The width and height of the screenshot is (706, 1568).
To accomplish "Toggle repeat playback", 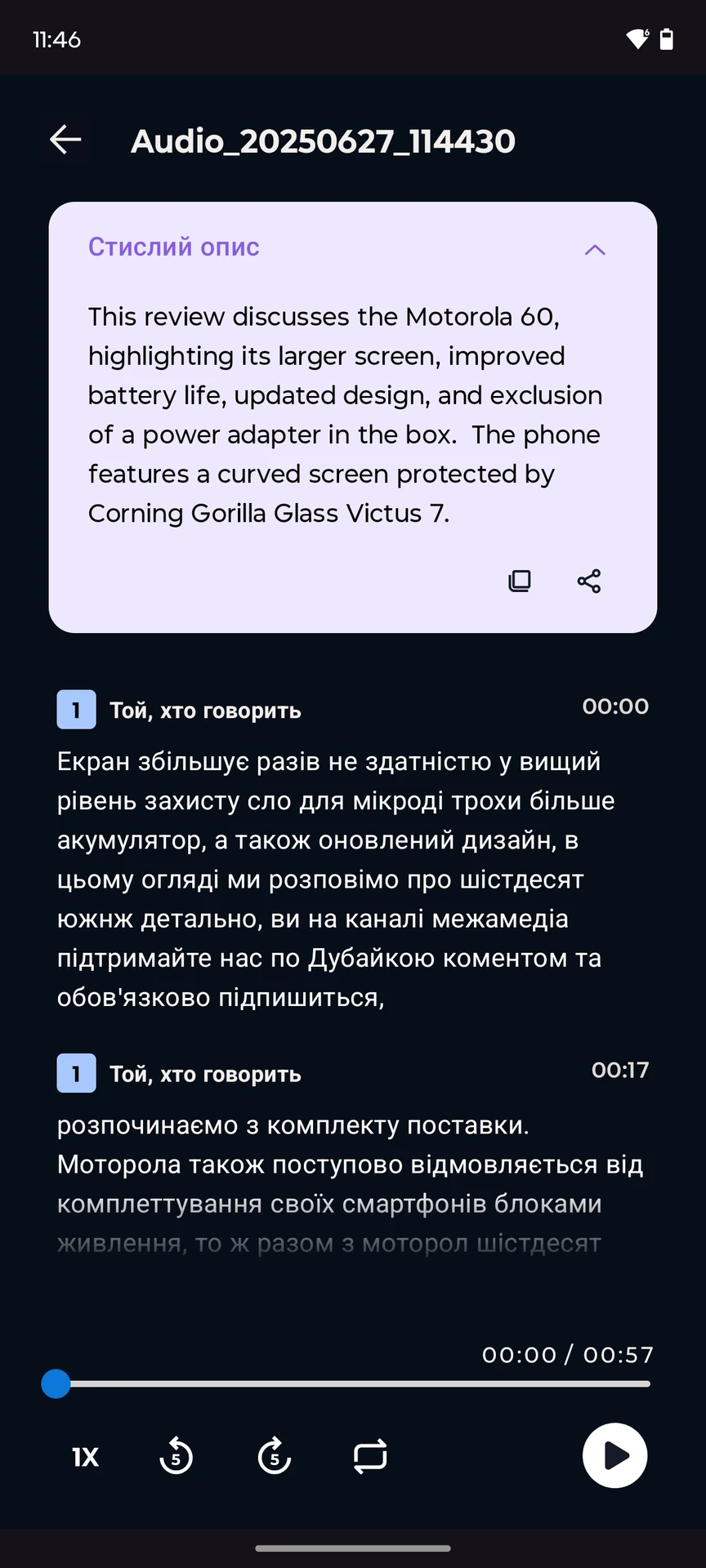I will tap(370, 1456).
